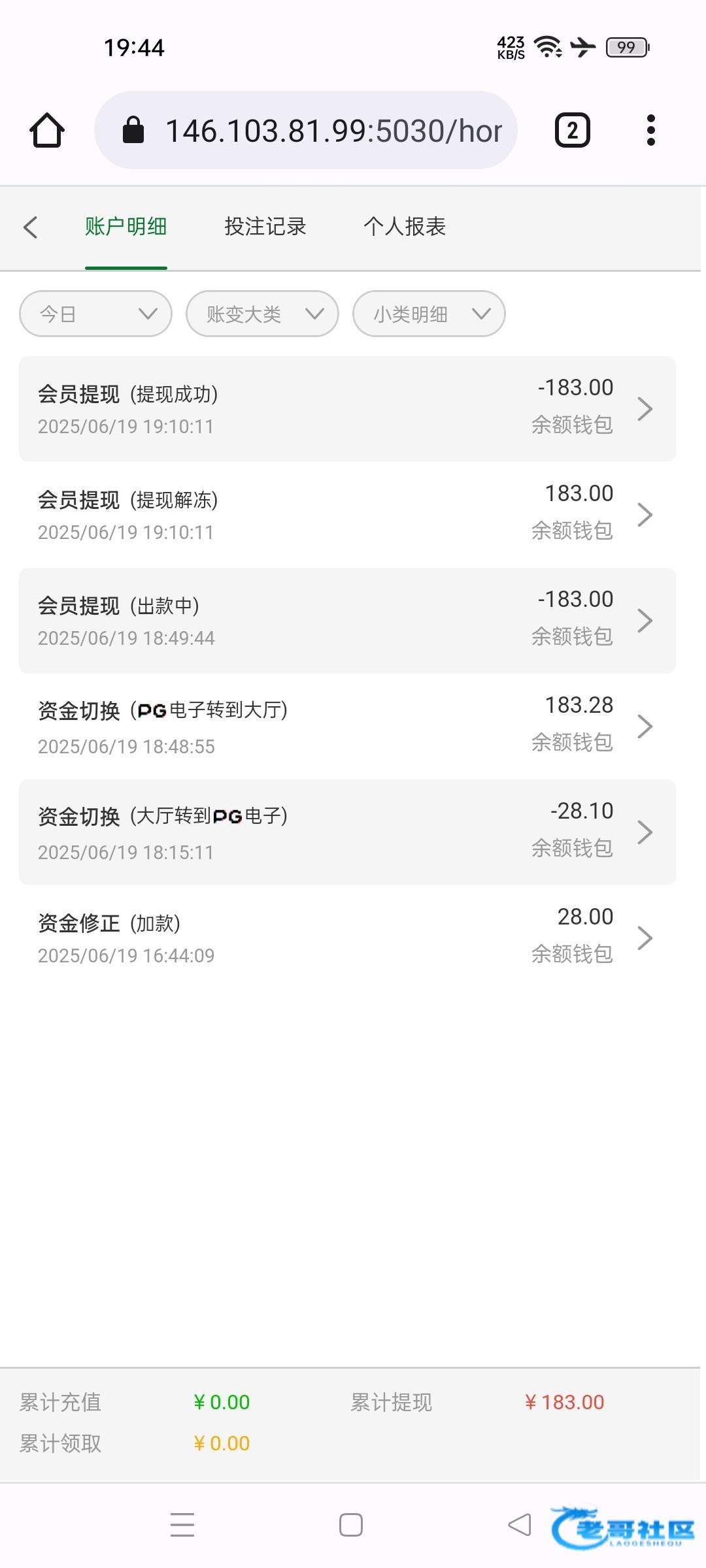Tap the system home button
Viewport: 706px width, 1568px height.
351,1525
